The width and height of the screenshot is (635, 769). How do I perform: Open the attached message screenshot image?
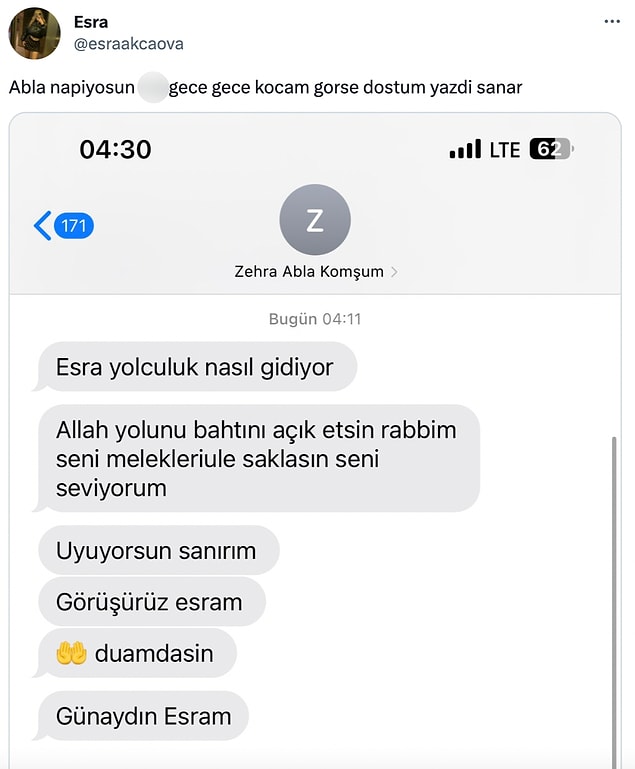(315, 440)
